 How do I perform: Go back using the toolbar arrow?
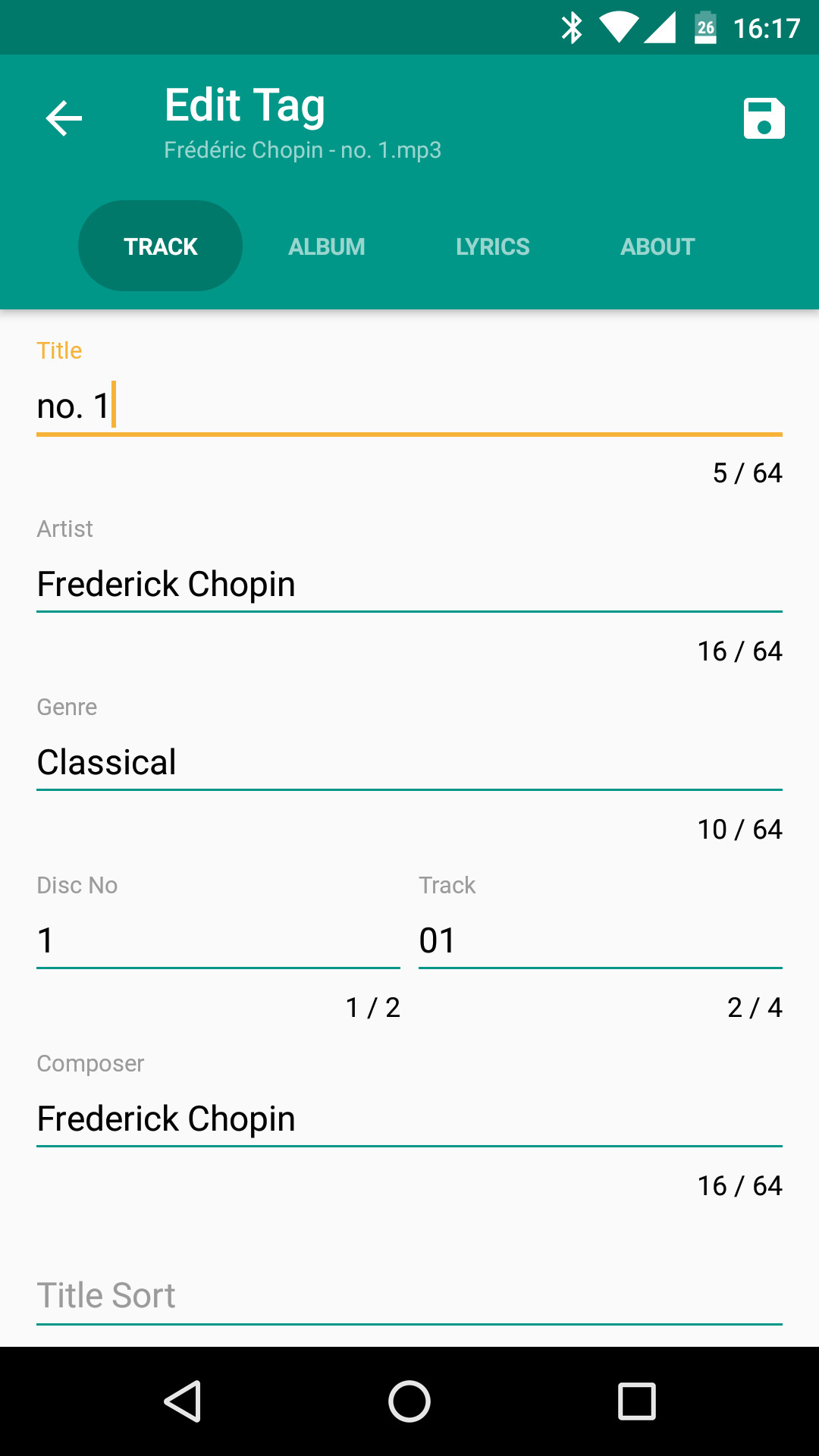point(64,118)
